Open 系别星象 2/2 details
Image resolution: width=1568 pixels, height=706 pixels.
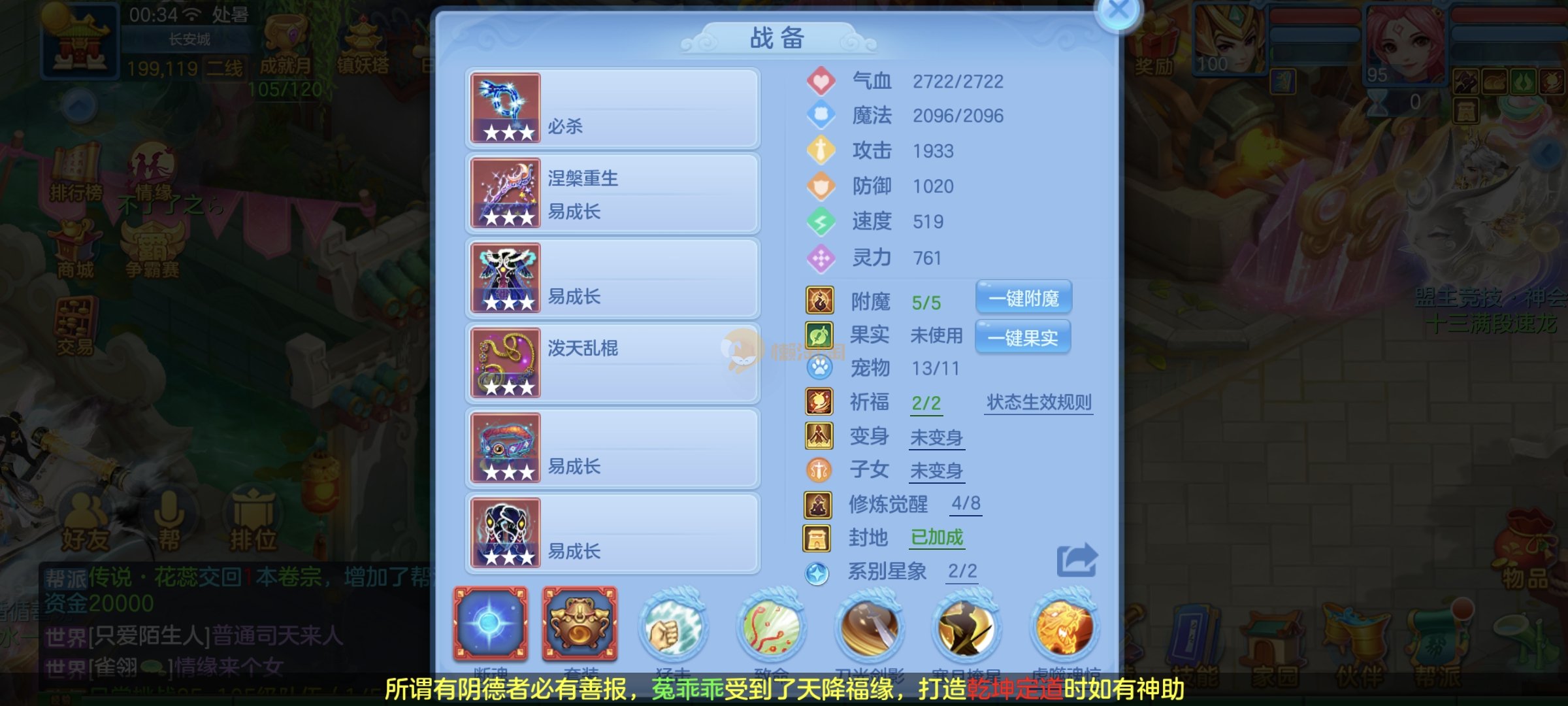tap(962, 571)
